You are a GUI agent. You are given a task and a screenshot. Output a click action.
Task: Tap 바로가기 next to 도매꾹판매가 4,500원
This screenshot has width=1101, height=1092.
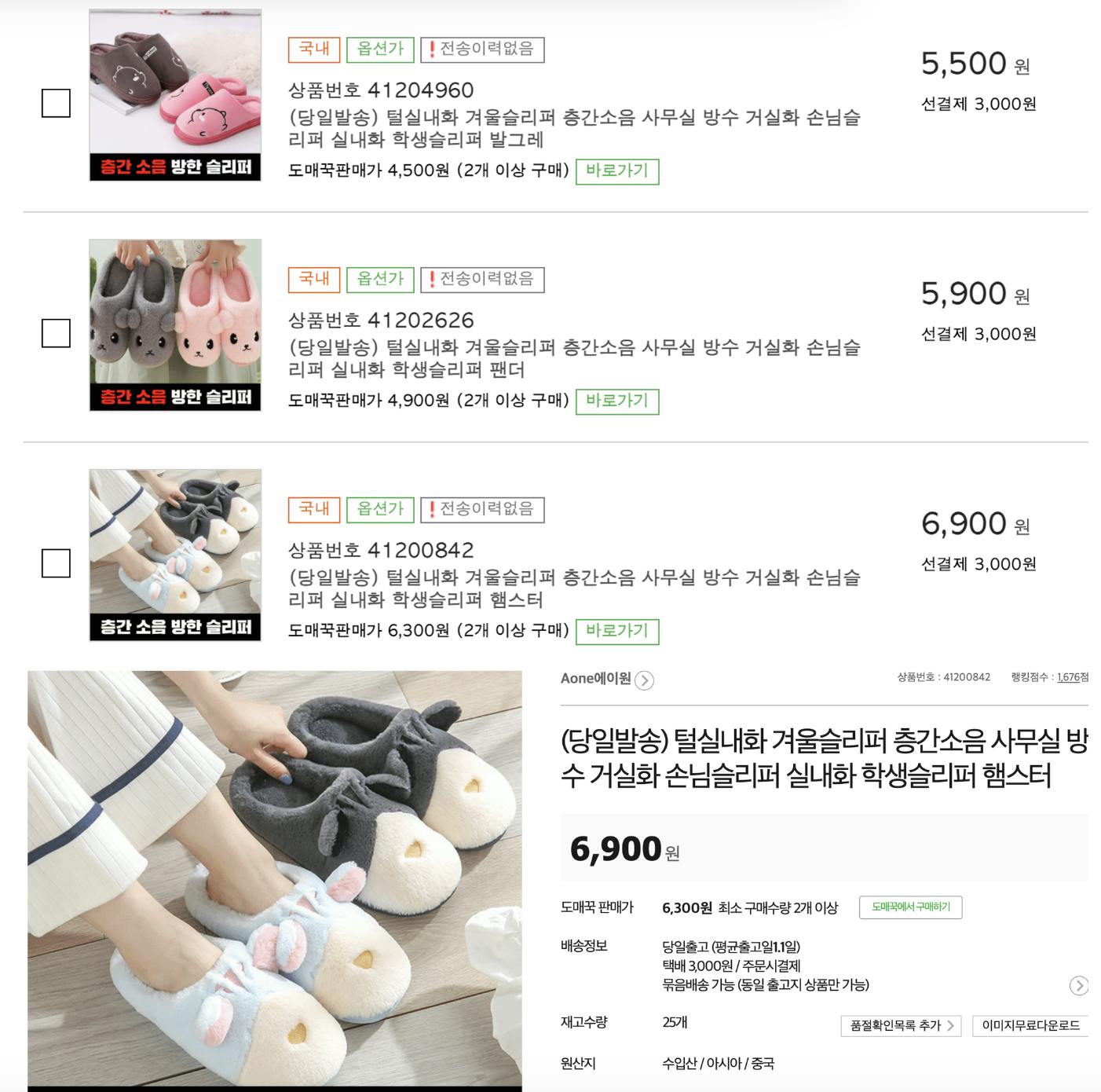616,171
